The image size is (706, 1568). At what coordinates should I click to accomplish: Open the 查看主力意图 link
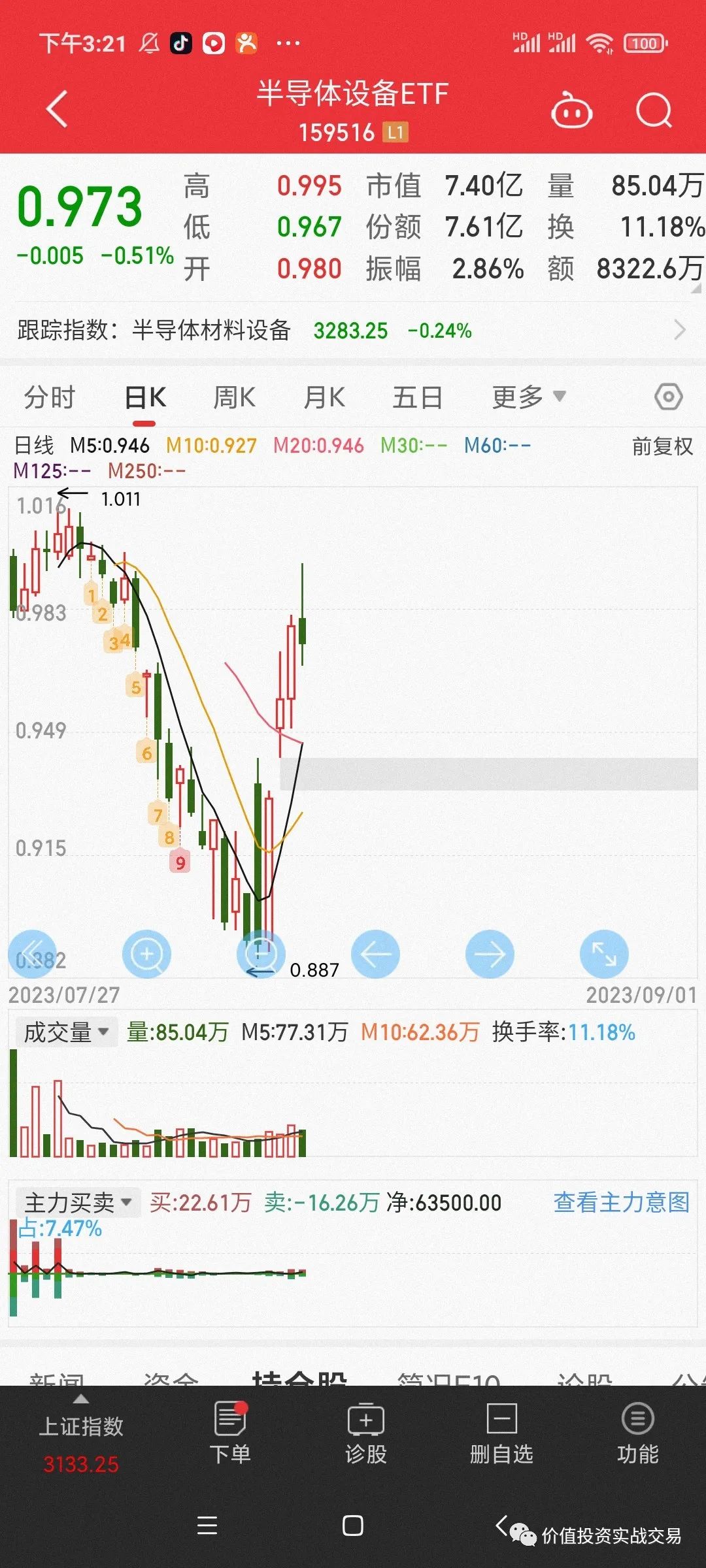pyautogui.click(x=622, y=1201)
